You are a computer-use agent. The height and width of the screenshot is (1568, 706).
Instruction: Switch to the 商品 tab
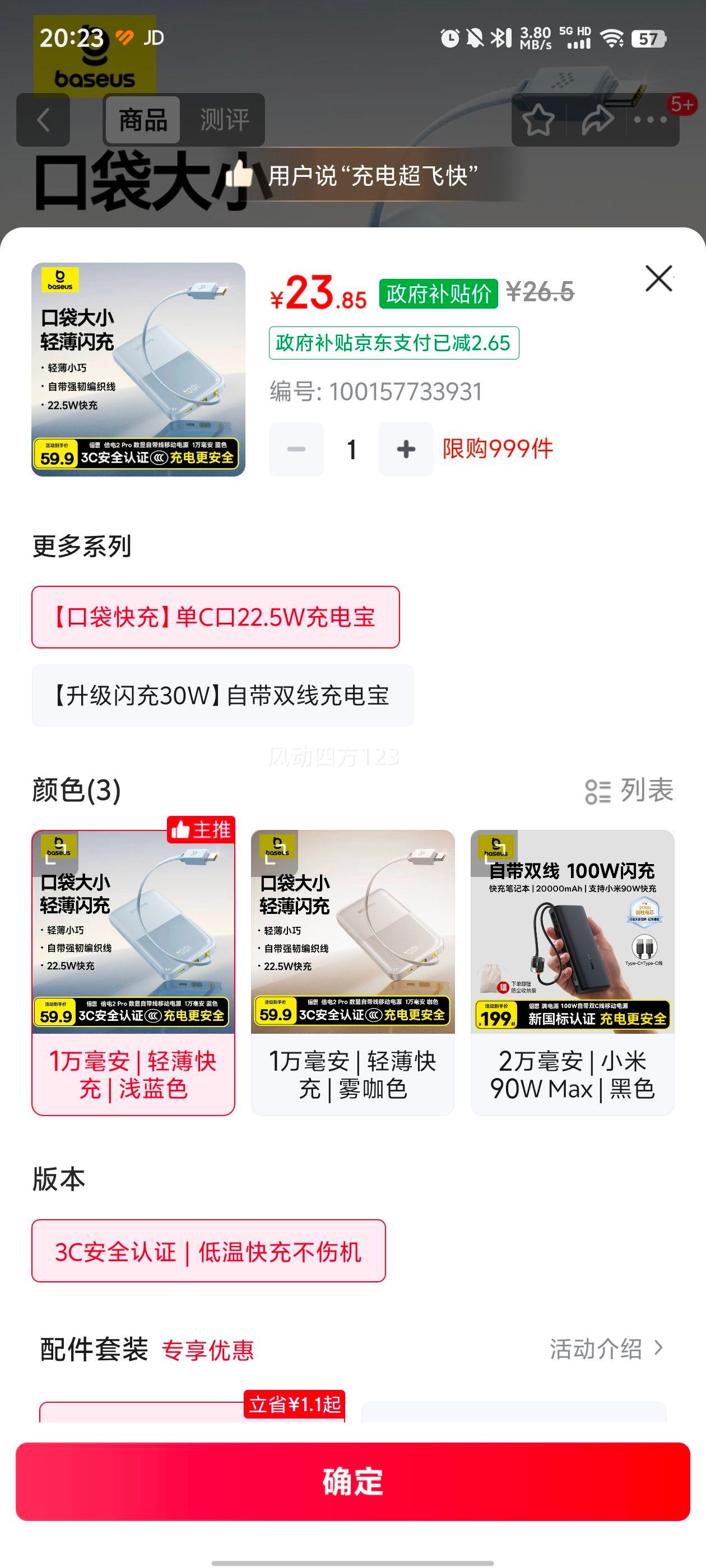pos(142,119)
